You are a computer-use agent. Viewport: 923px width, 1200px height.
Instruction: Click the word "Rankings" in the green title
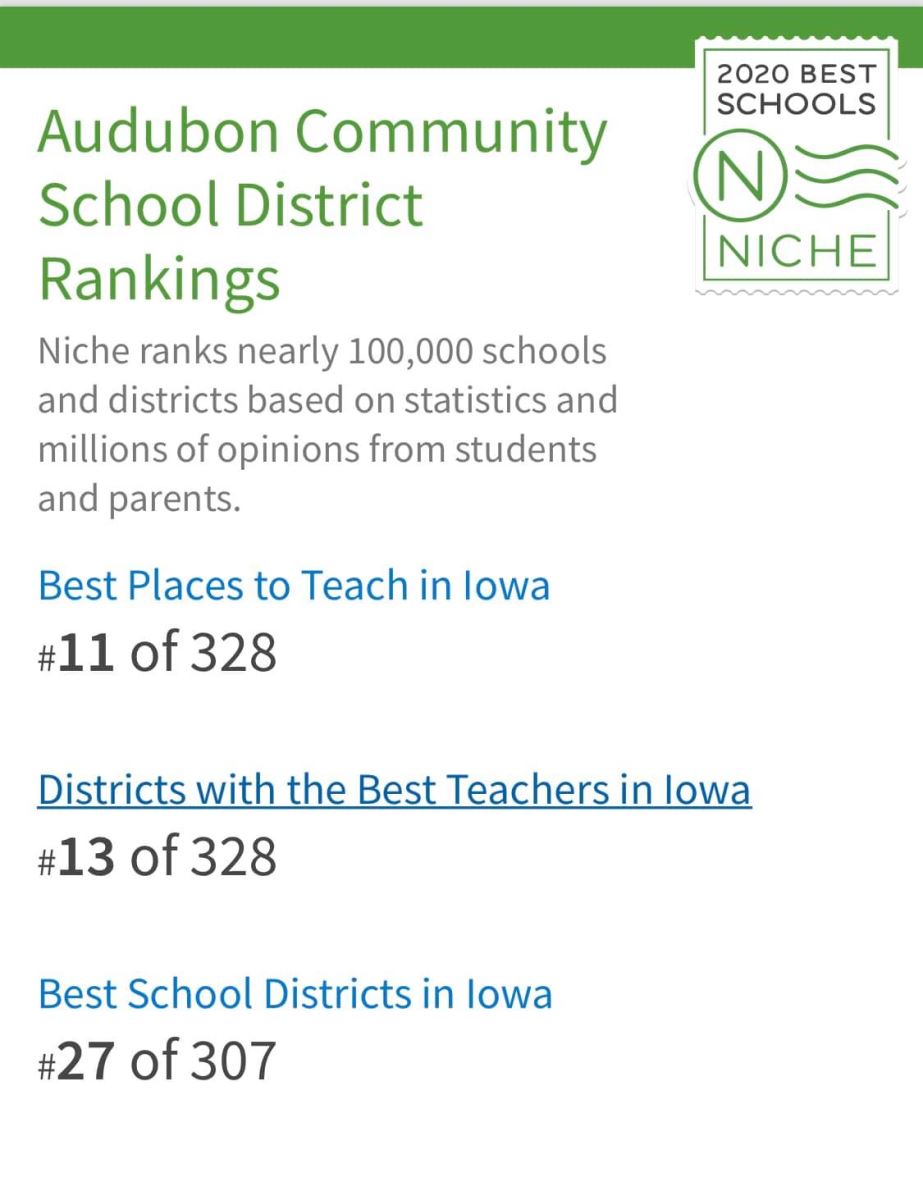coord(157,279)
